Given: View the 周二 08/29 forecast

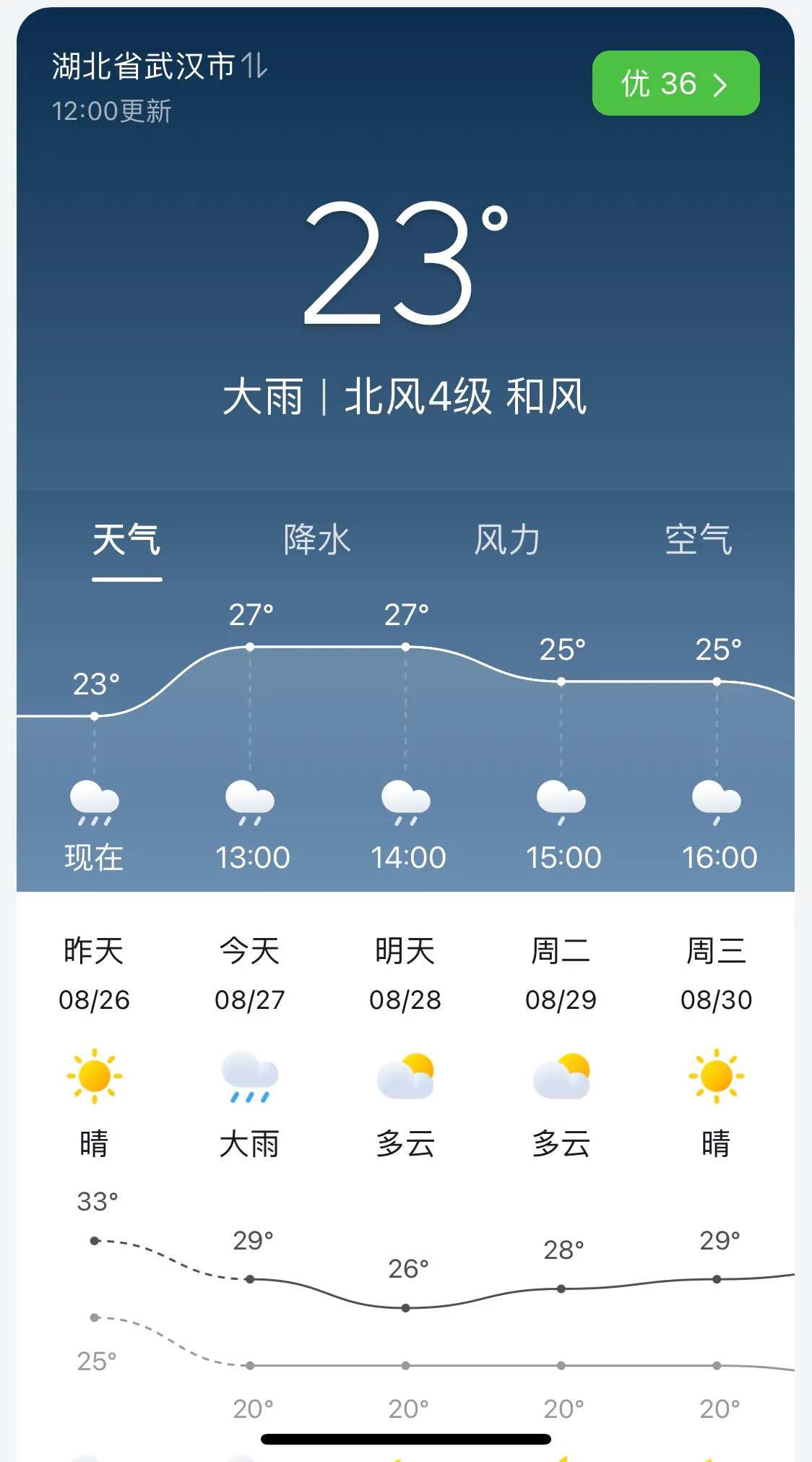Looking at the screenshot, I should [561, 1048].
